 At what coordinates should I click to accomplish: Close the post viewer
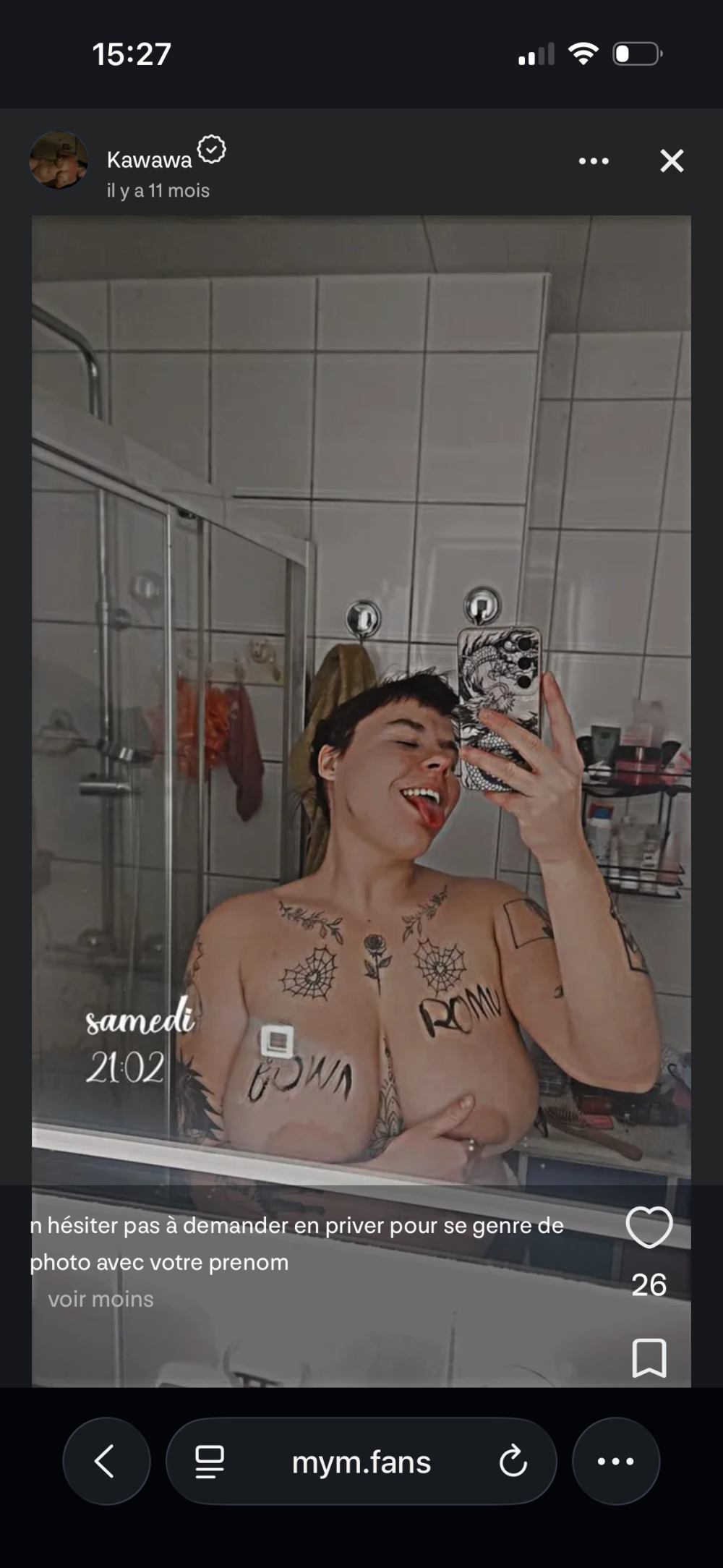672,161
